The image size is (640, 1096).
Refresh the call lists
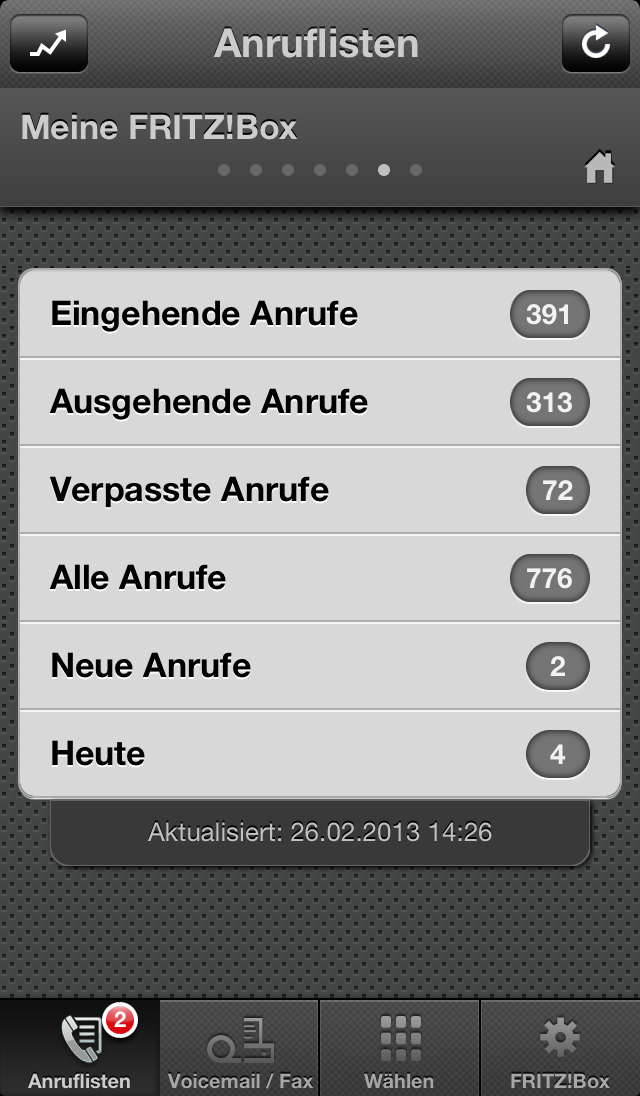coord(595,44)
